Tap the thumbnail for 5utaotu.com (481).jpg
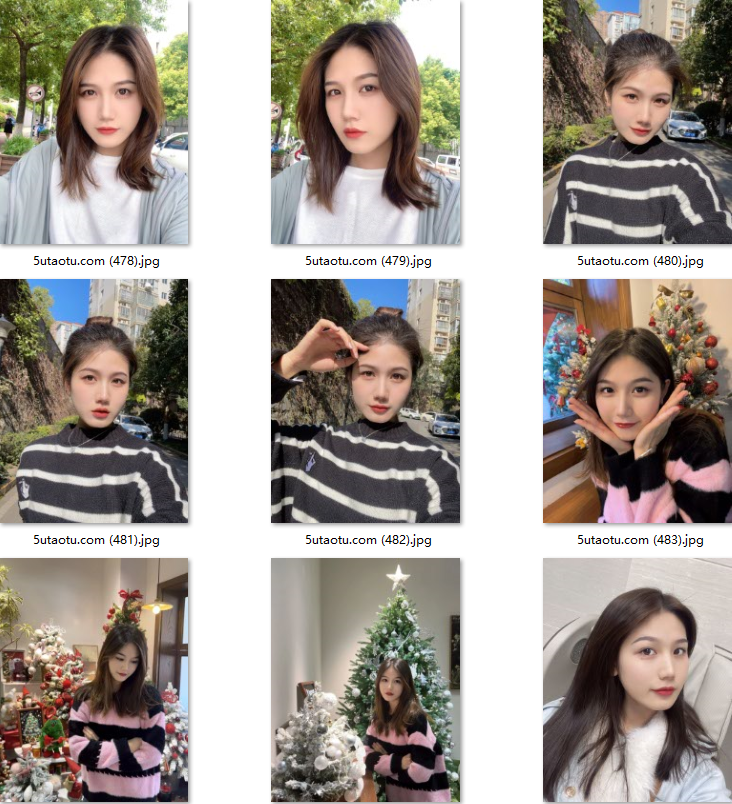The height and width of the screenshot is (804, 732). [x=94, y=402]
